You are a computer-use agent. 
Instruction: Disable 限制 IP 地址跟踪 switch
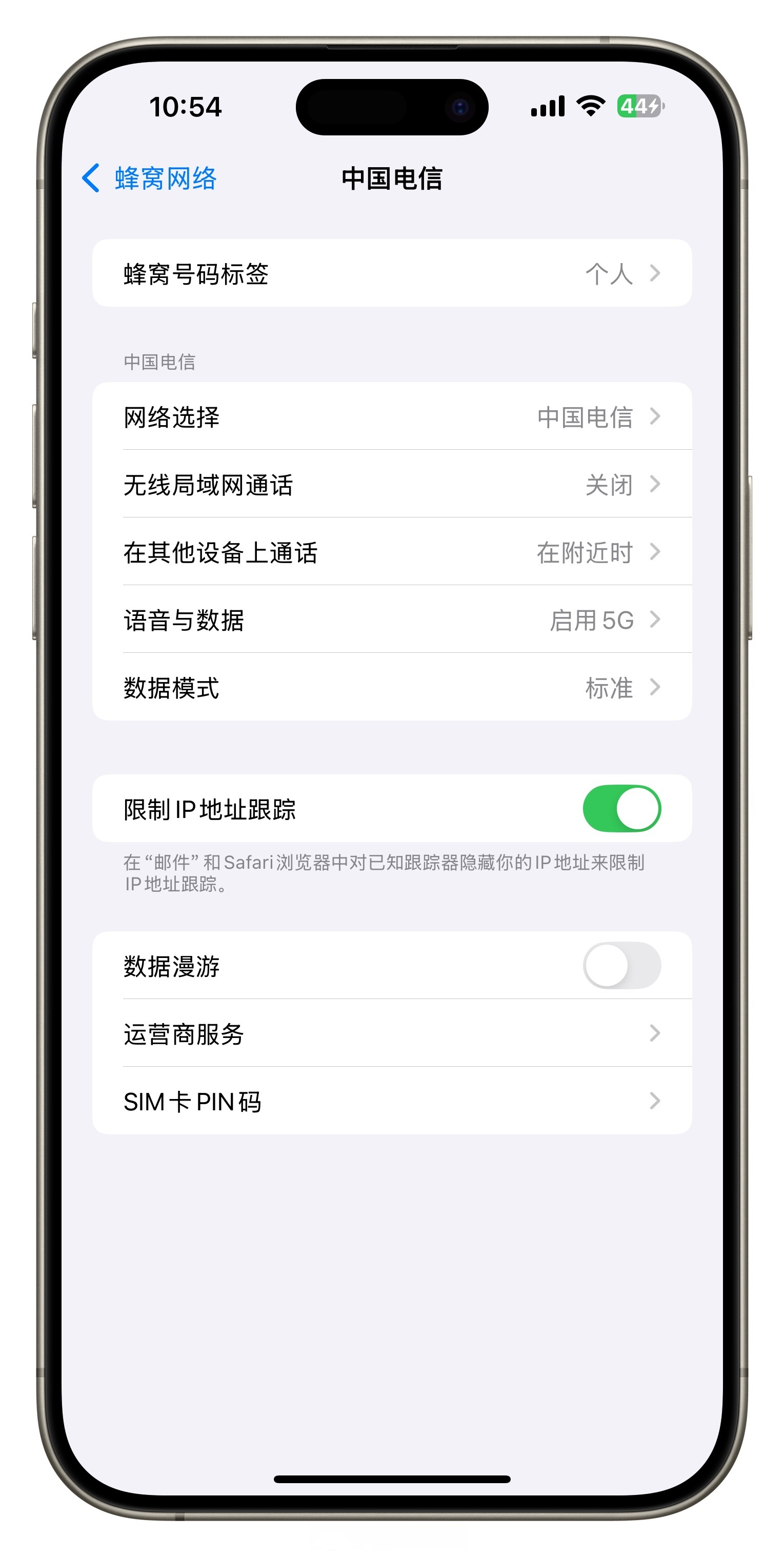pyautogui.click(x=621, y=808)
